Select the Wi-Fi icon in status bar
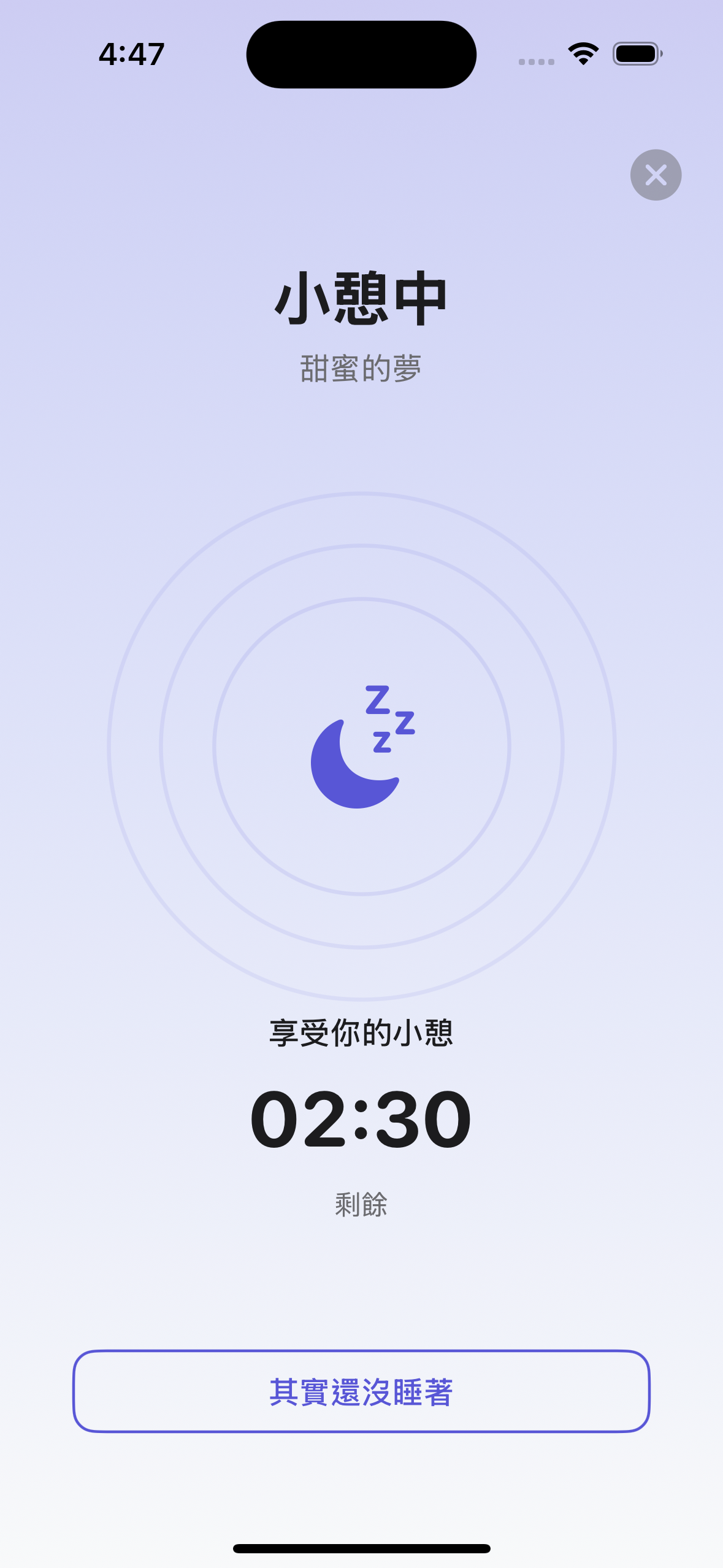 [x=581, y=54]
